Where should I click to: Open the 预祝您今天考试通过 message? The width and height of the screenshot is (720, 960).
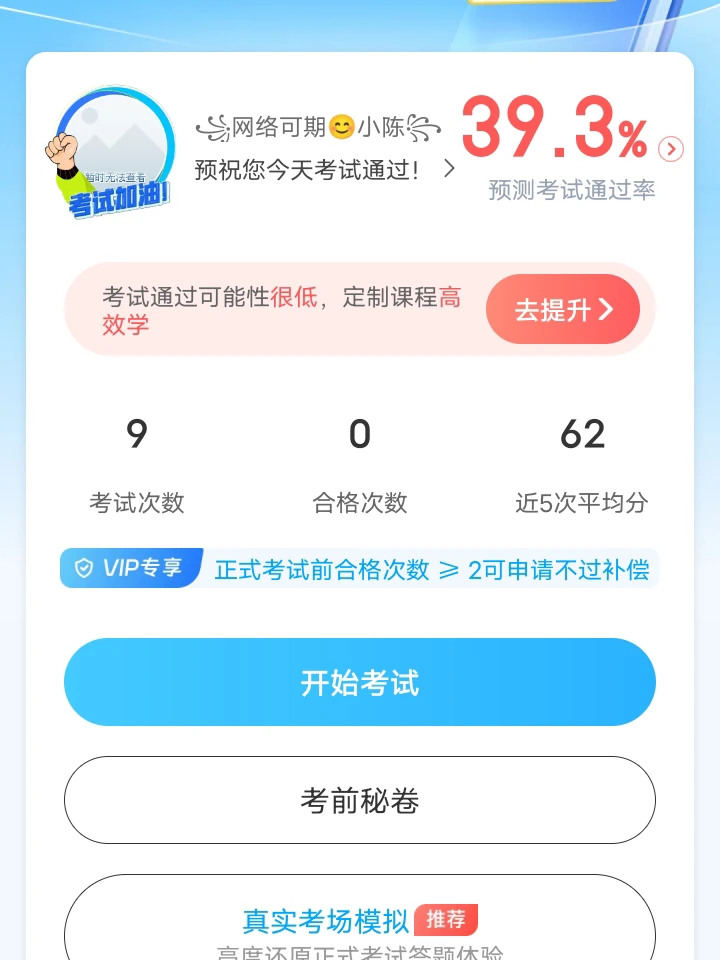coord(325,169)
